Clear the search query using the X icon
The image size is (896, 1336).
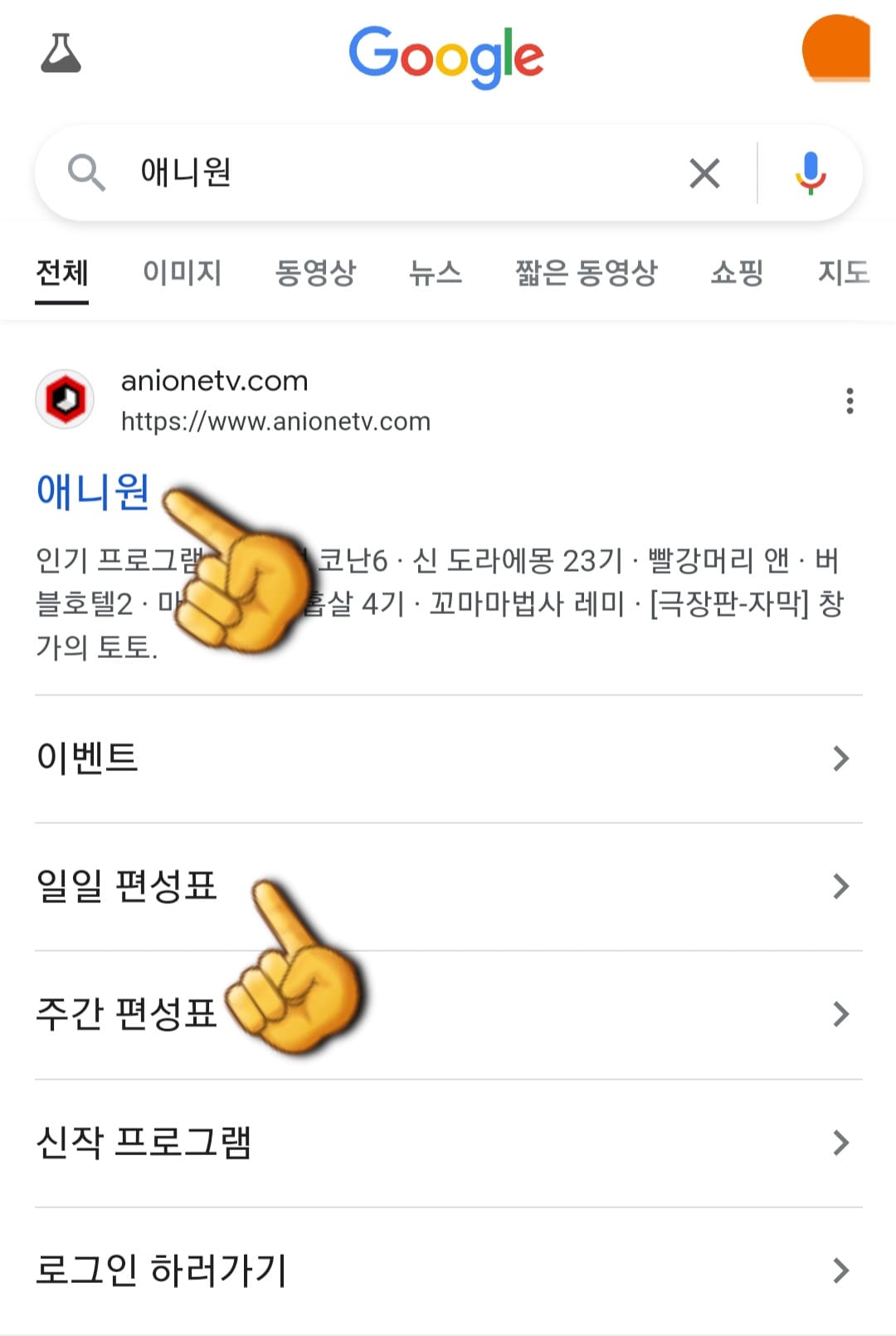click(x=704, y=173)
